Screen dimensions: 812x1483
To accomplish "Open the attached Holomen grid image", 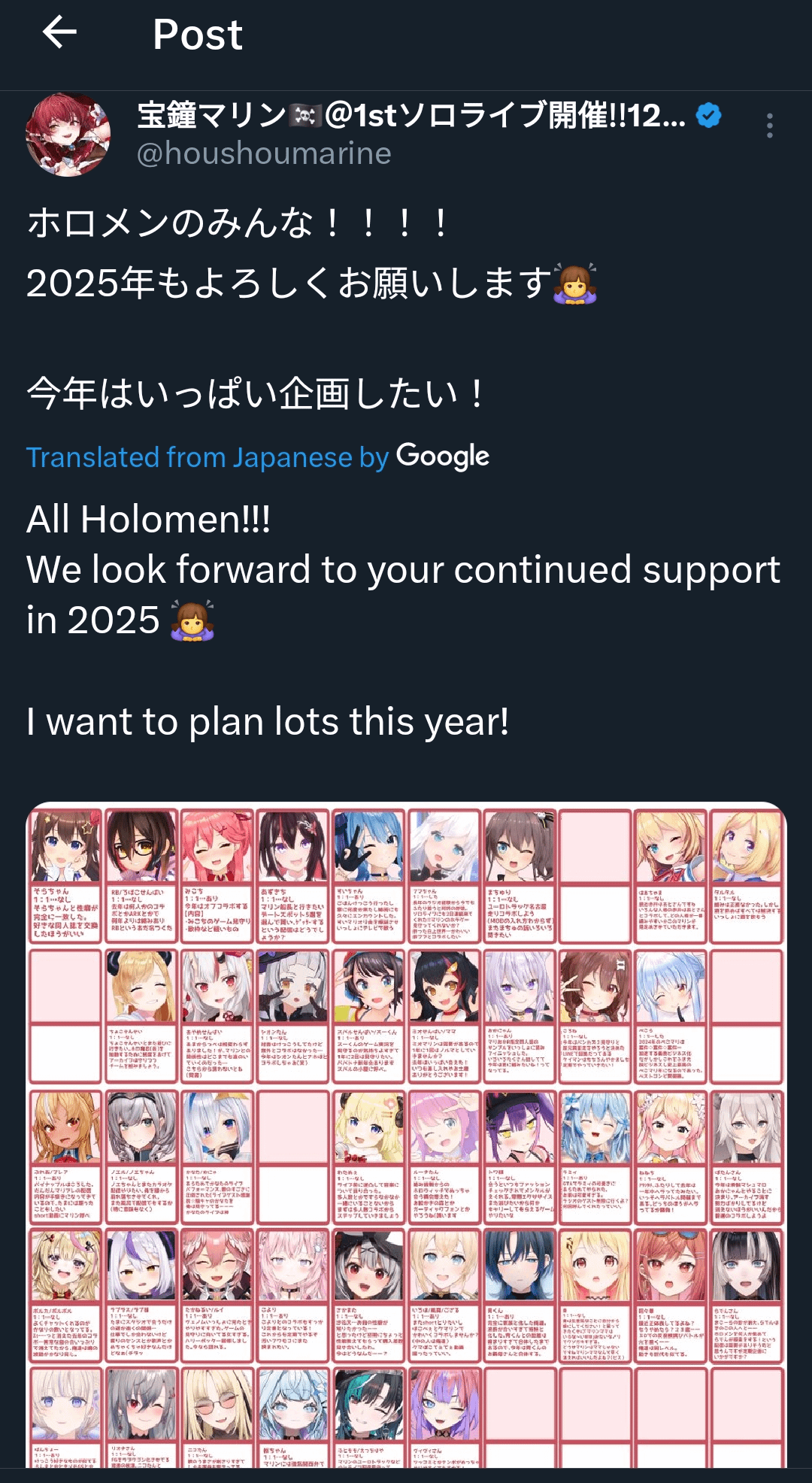I will point(406,1136).
